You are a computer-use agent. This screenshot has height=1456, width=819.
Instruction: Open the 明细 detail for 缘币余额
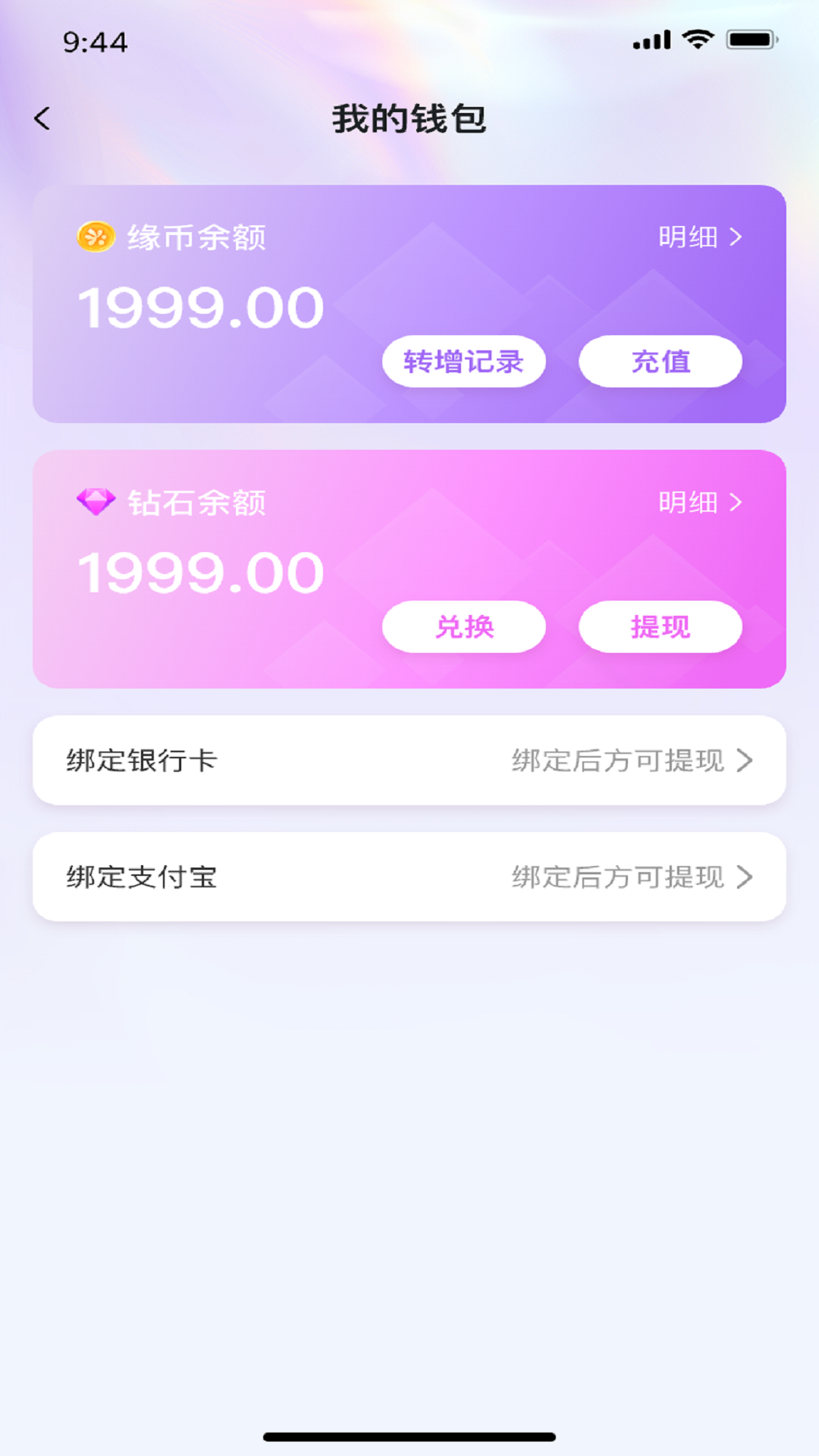[698, 237]
